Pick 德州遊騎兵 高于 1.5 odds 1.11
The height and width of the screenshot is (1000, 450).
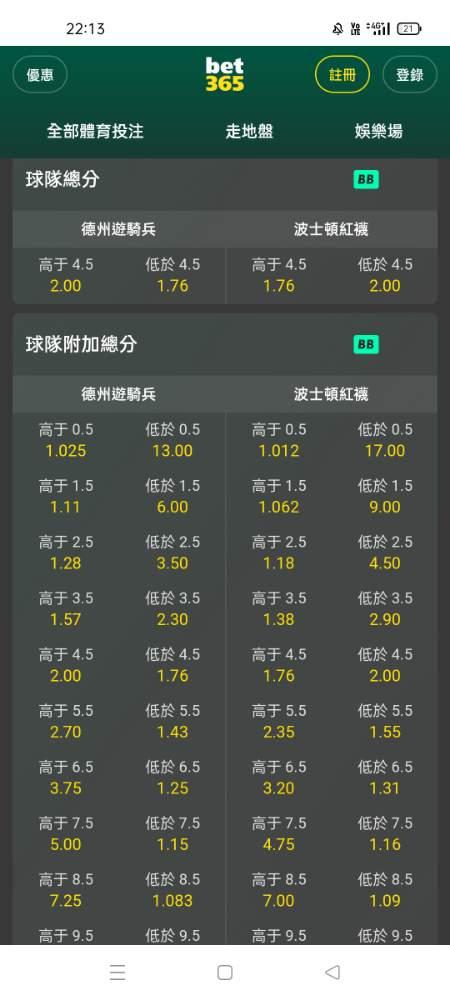coord(66,497)
